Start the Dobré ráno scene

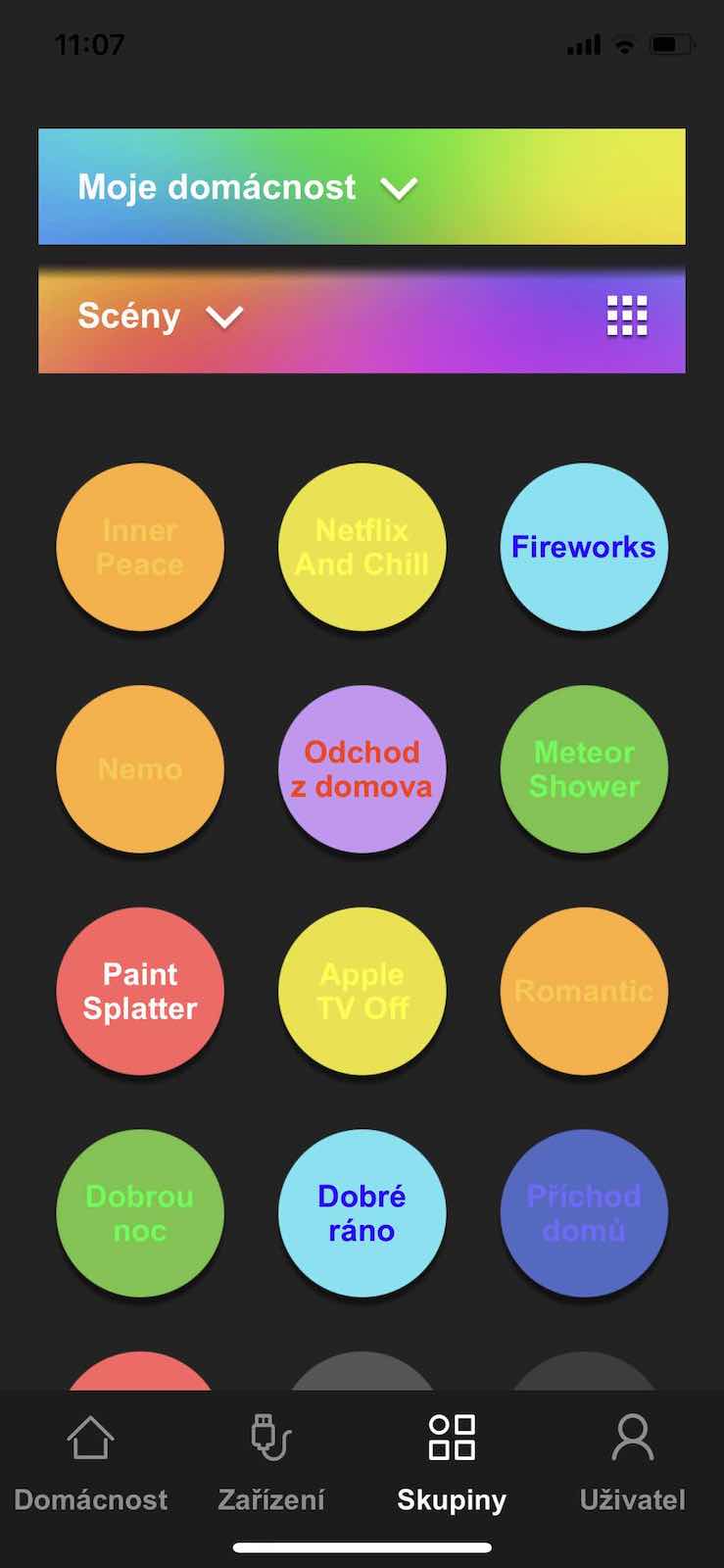coord(362,1213)
